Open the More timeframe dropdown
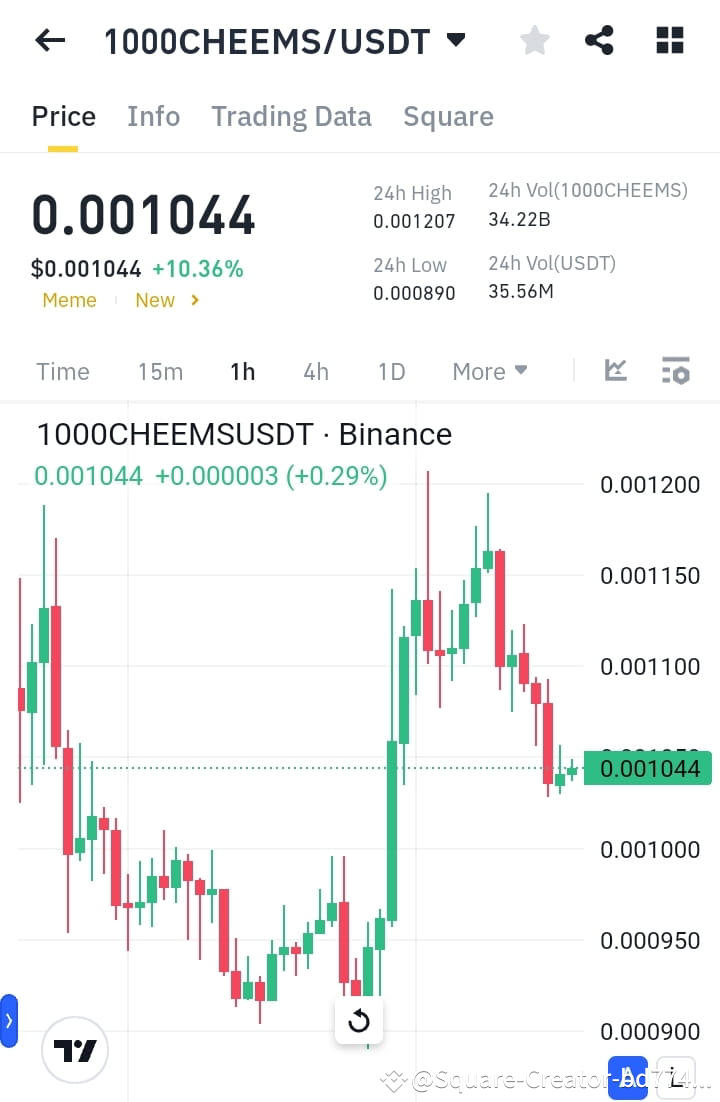 489,370
